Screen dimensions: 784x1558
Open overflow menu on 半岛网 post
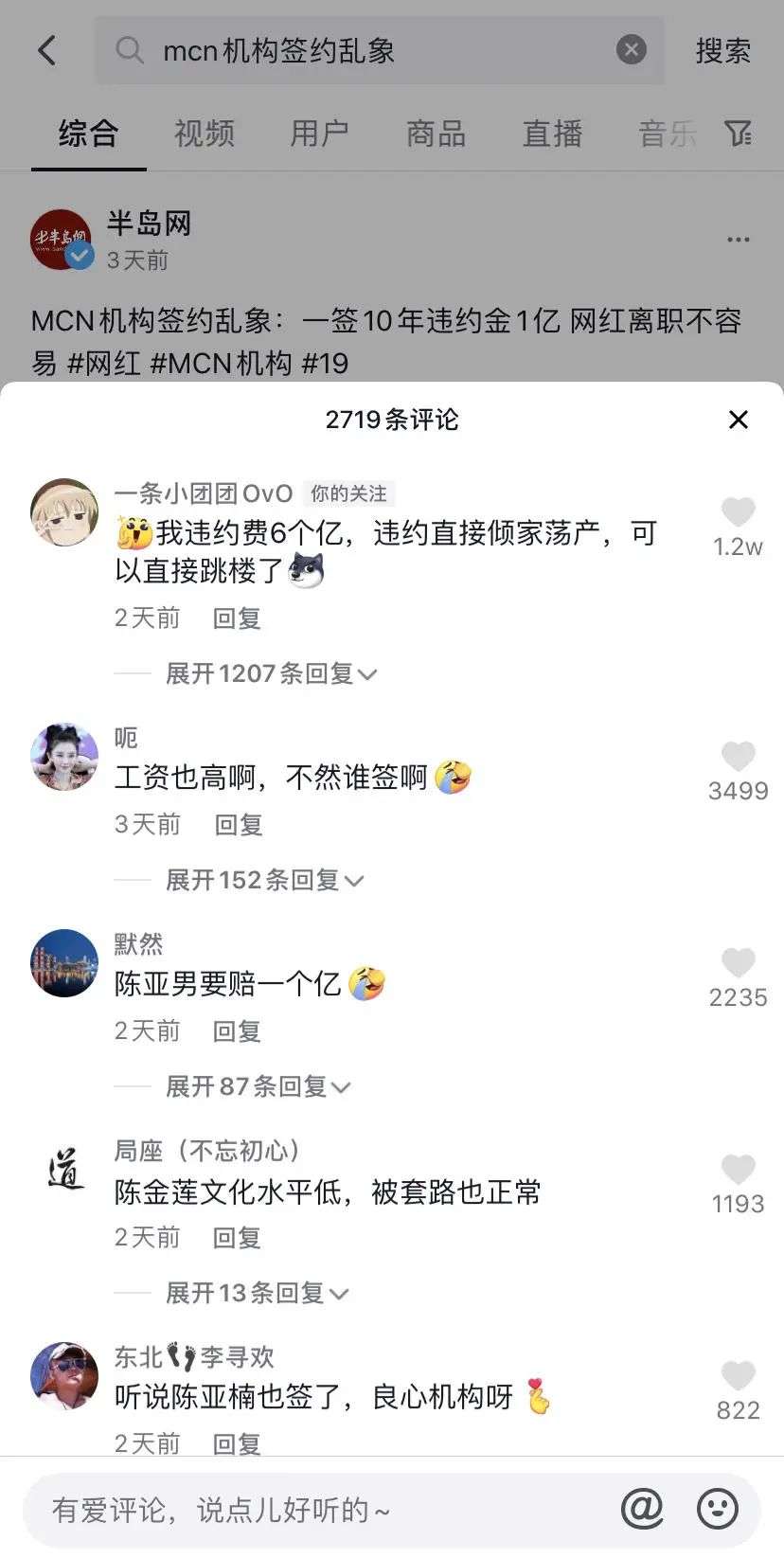point(738,241)
